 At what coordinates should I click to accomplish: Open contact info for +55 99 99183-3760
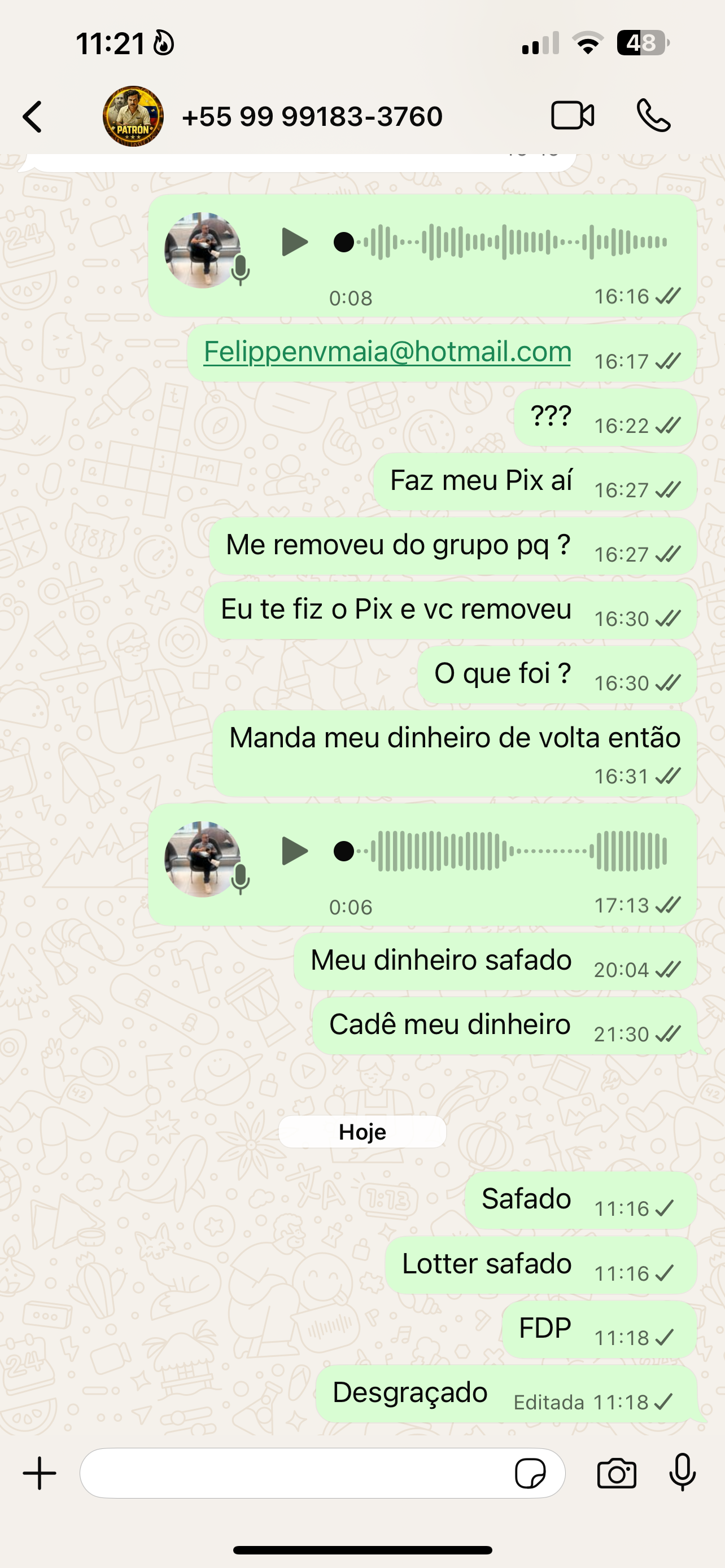click(312, 116)
